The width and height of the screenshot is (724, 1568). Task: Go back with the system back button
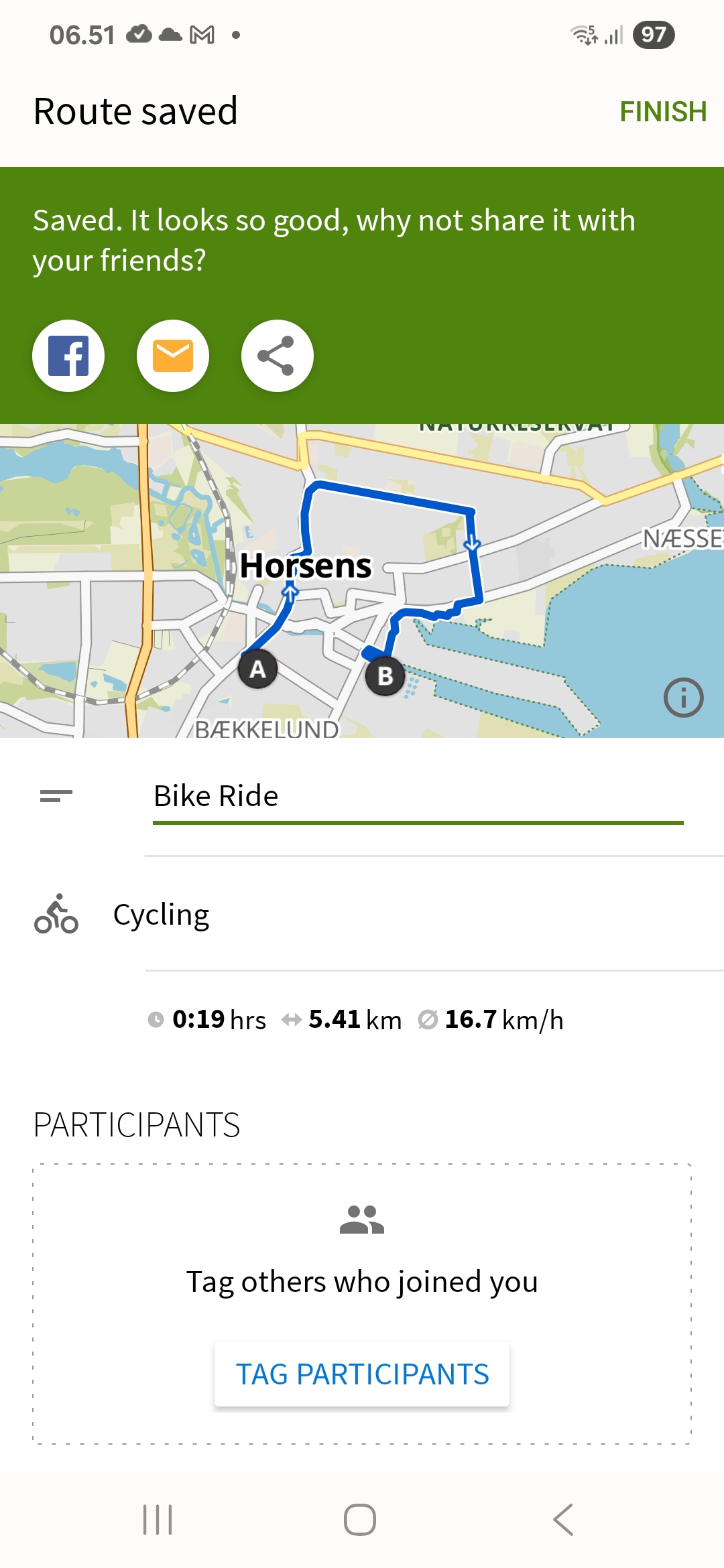coord(563,1519)
